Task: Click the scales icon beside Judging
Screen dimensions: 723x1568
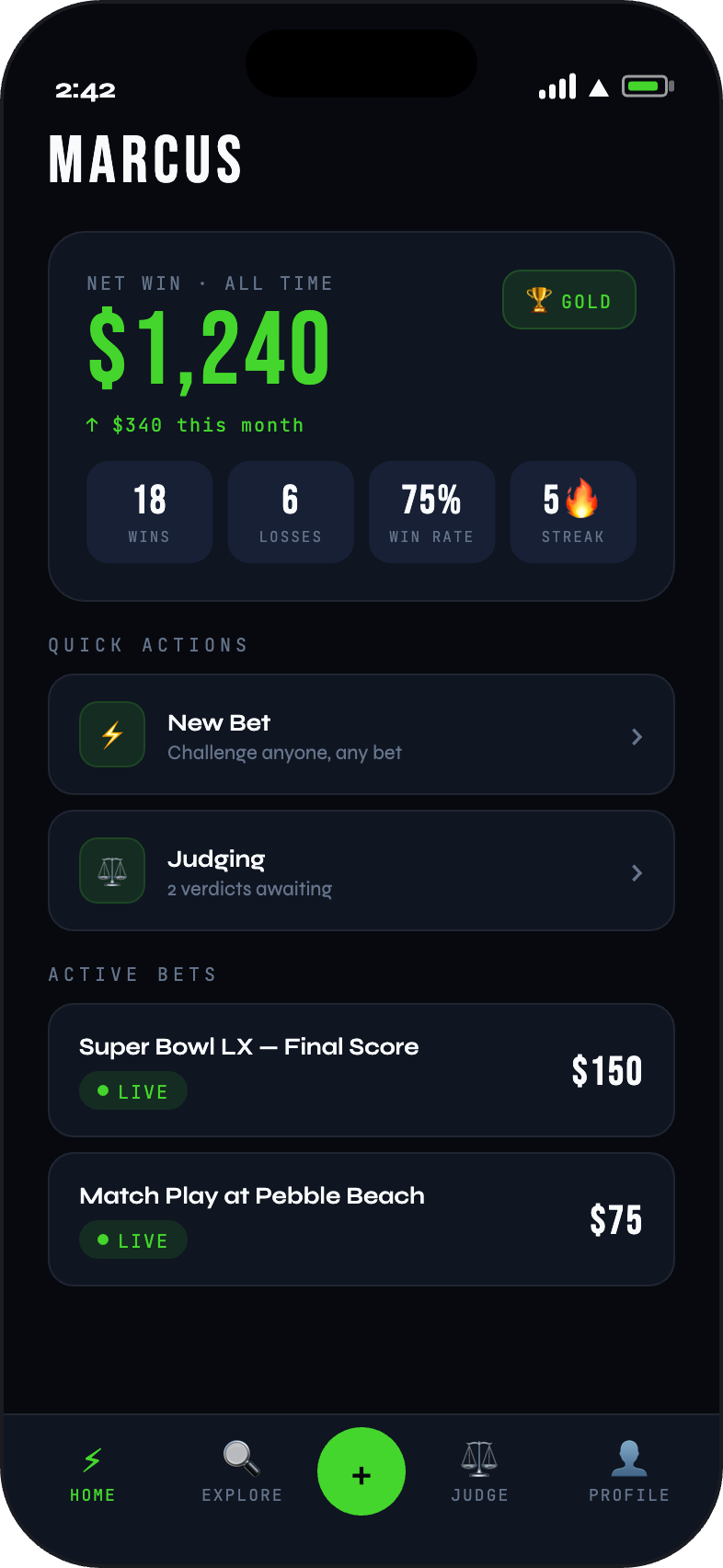Action: click(111, 870)
